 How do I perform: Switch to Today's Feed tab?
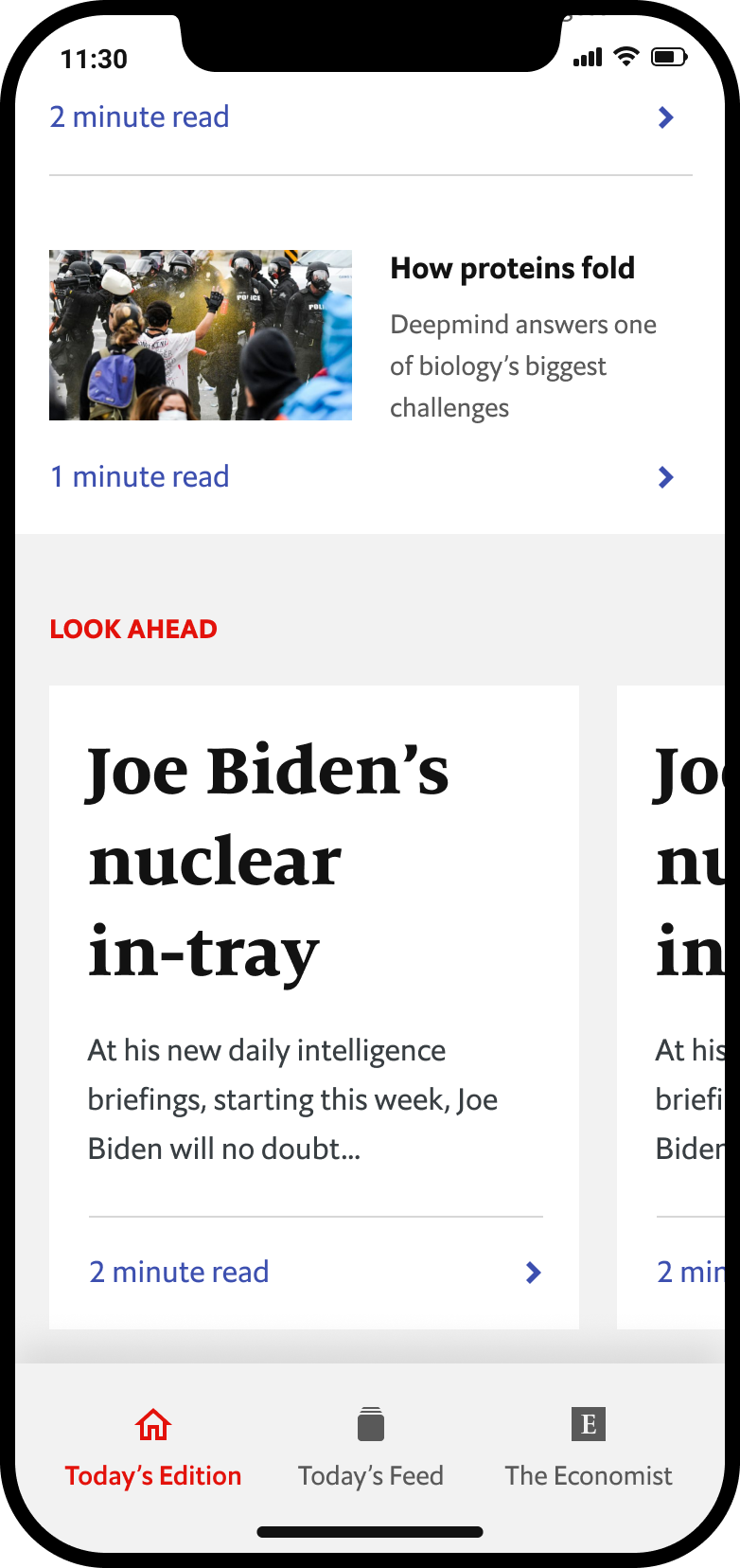pyautogui.click(x=371, y=1449)
